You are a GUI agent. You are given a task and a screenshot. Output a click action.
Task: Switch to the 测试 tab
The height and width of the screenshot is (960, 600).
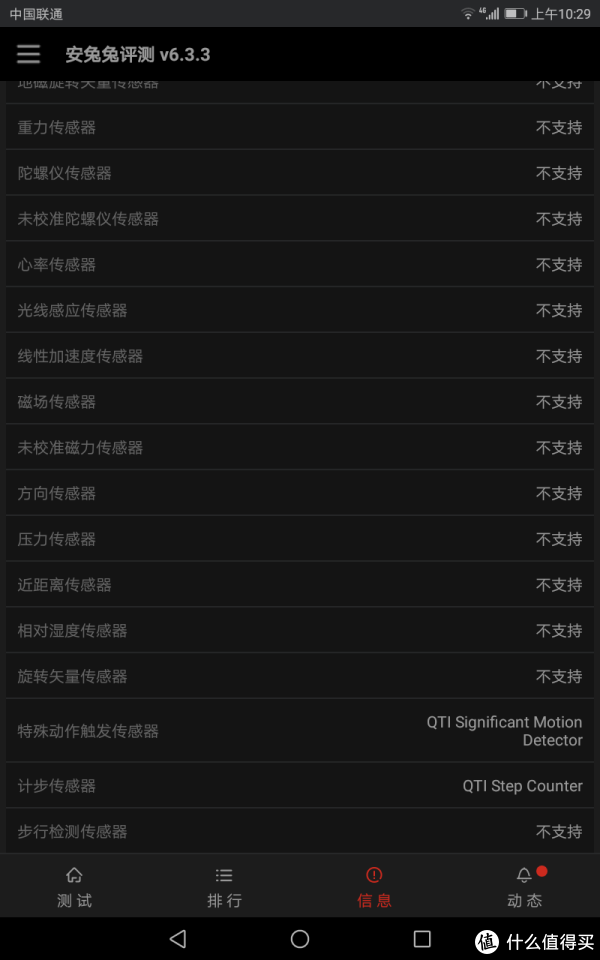click(75, 886)
